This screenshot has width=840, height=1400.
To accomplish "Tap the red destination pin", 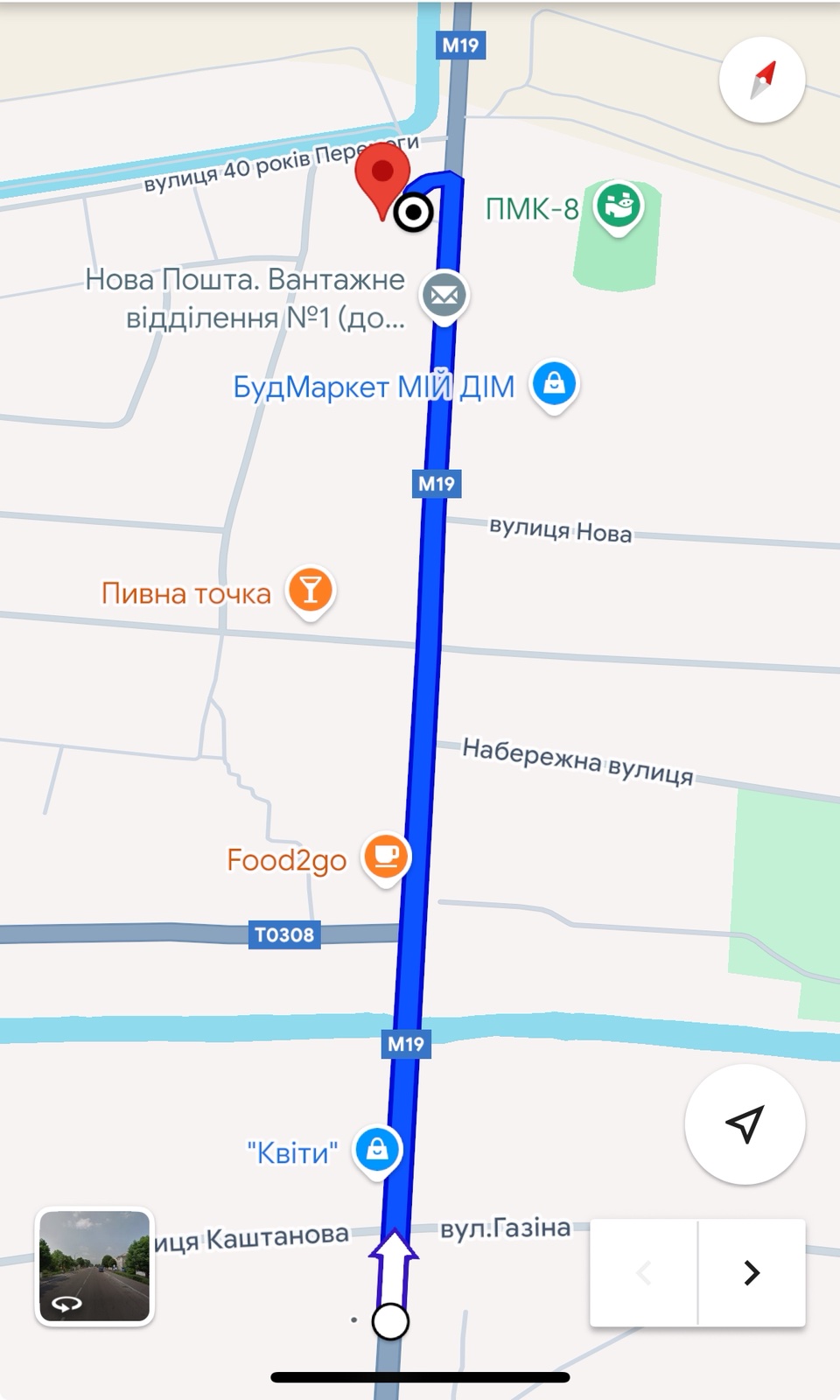I will [x=382, y=175].
